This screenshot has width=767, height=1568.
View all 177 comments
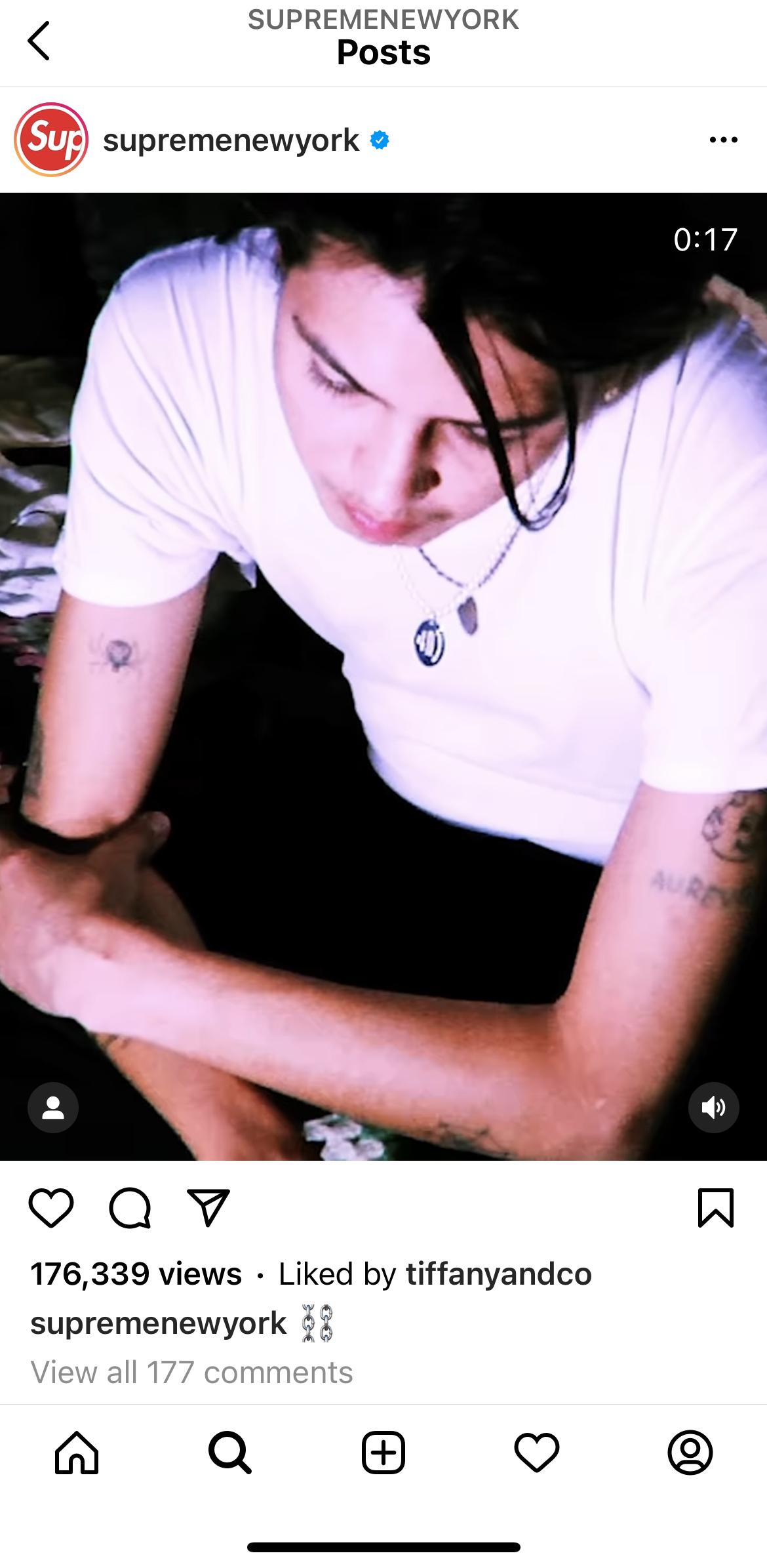pos(191,1373)
